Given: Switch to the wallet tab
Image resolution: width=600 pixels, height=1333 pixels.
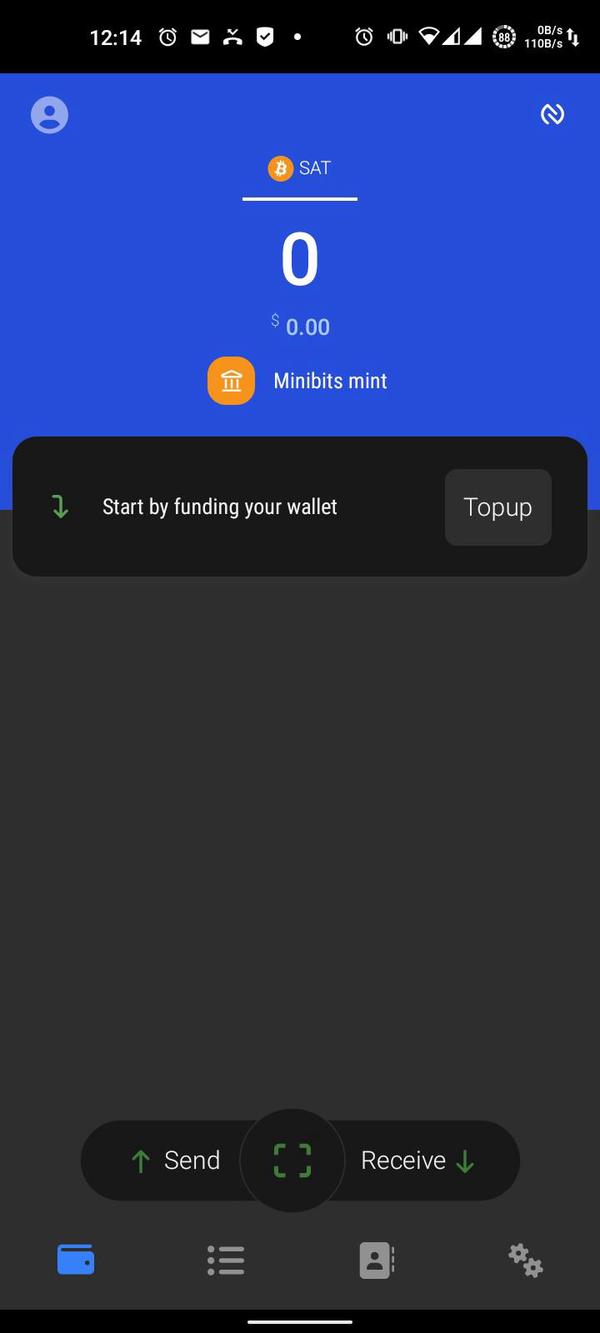Looking at the screenshot, I should 76,1260.
